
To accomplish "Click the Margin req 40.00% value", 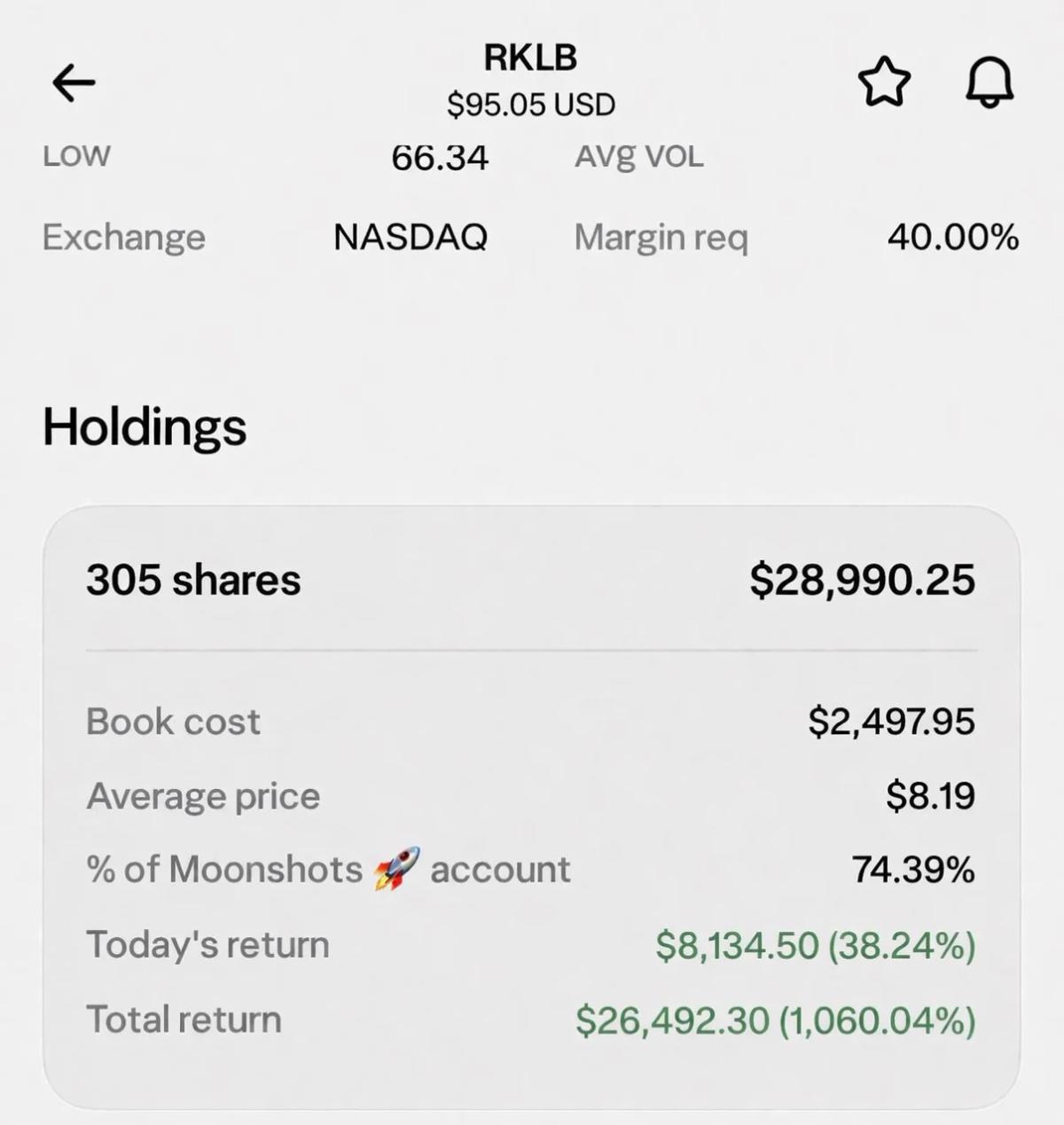I will (953, 236).
